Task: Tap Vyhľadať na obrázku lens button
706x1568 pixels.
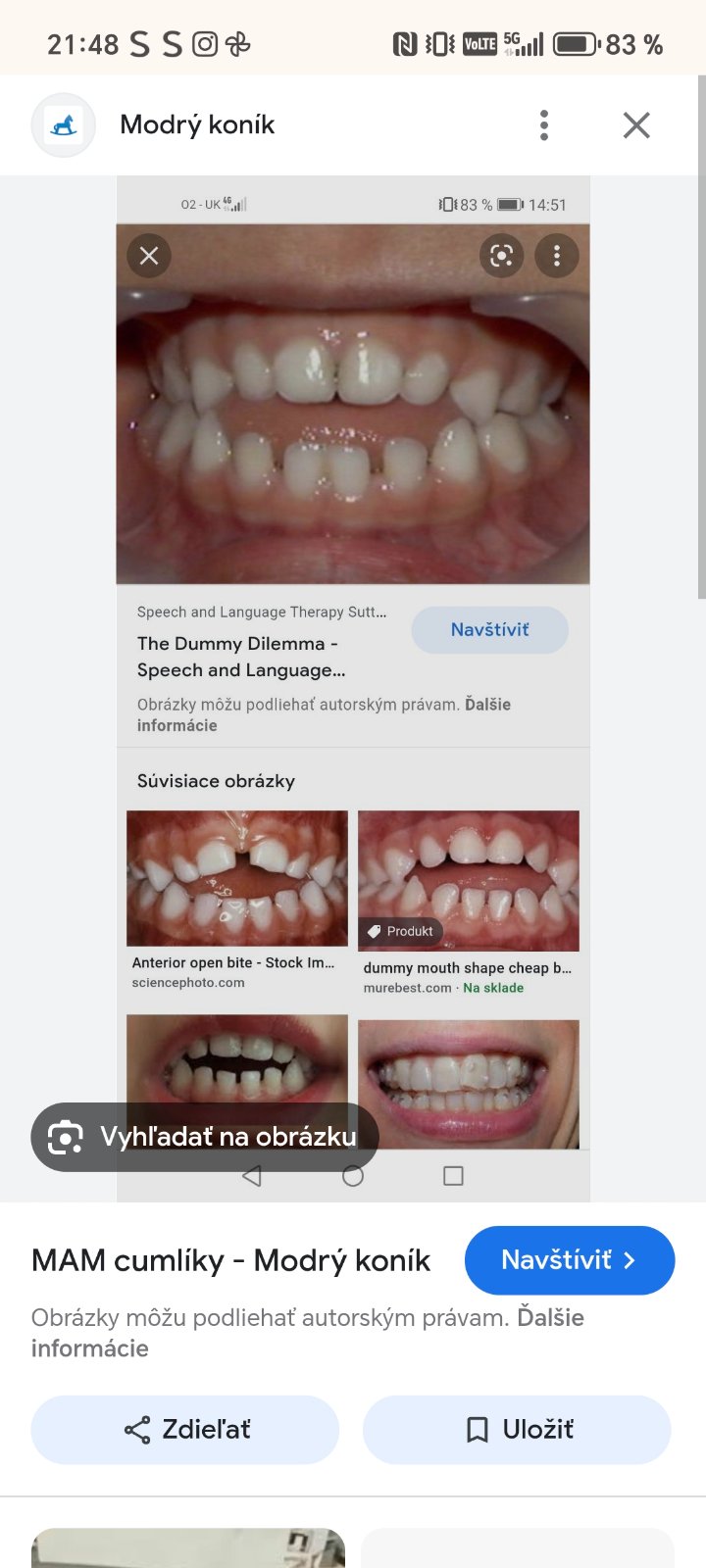Action: 205,1137
